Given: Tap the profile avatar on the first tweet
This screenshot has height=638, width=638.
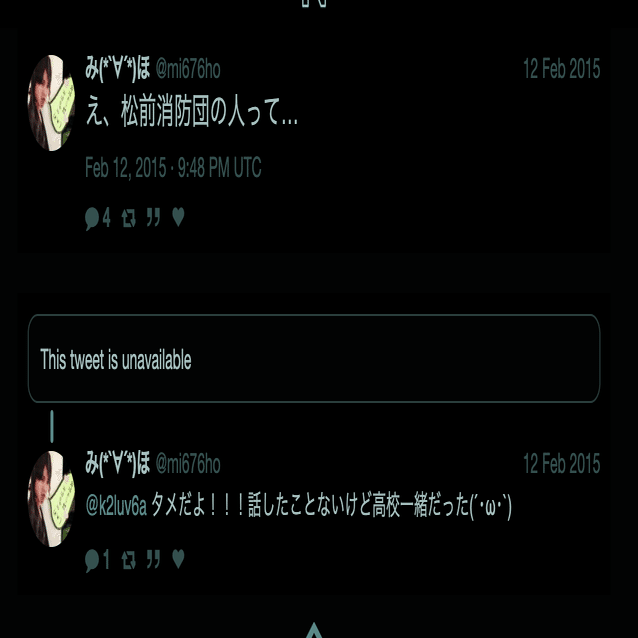Looking at the screenshot, I should [x=51, y=103].
